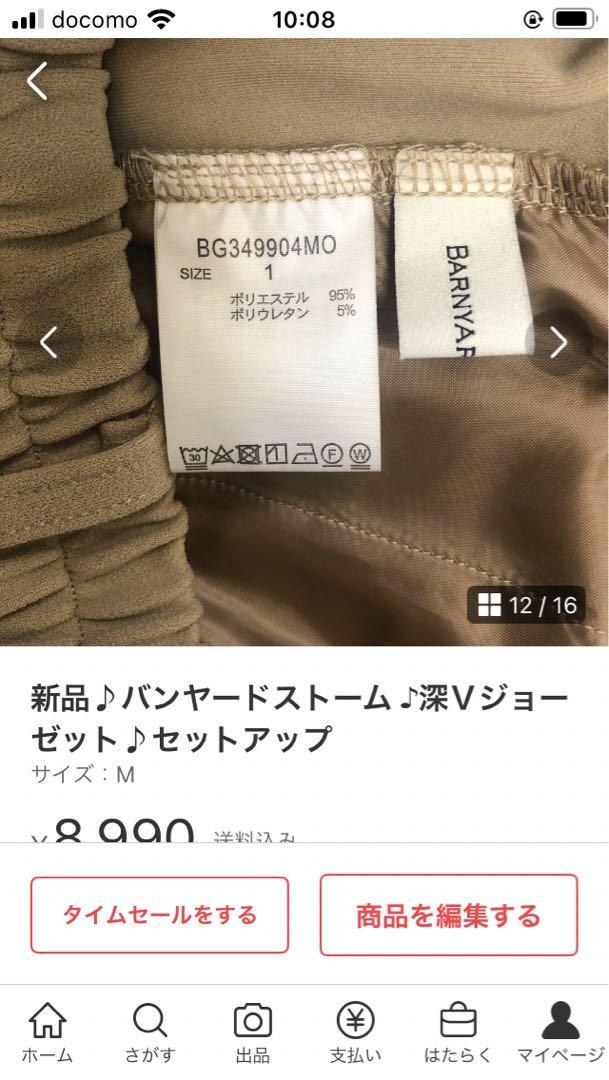
Task: Tap the 商品を編集する button
Action: pos(448,915)
